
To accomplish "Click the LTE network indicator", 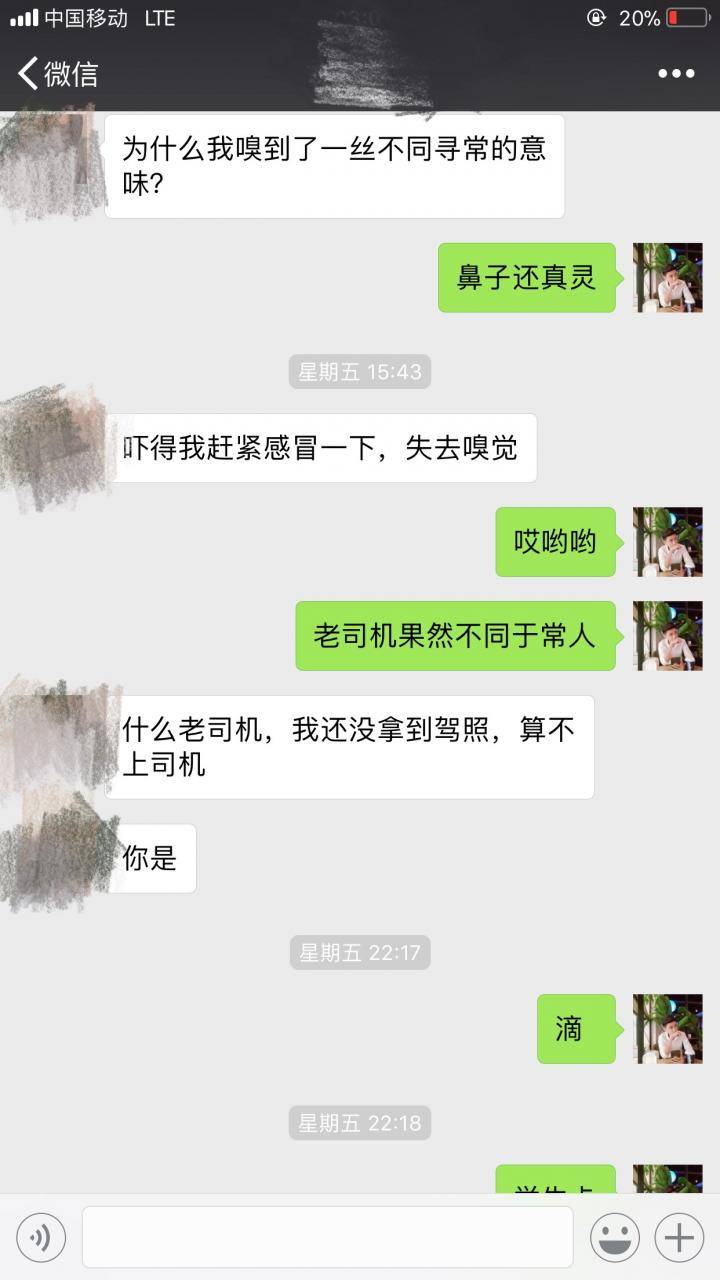I will click(x=158, y=16).
